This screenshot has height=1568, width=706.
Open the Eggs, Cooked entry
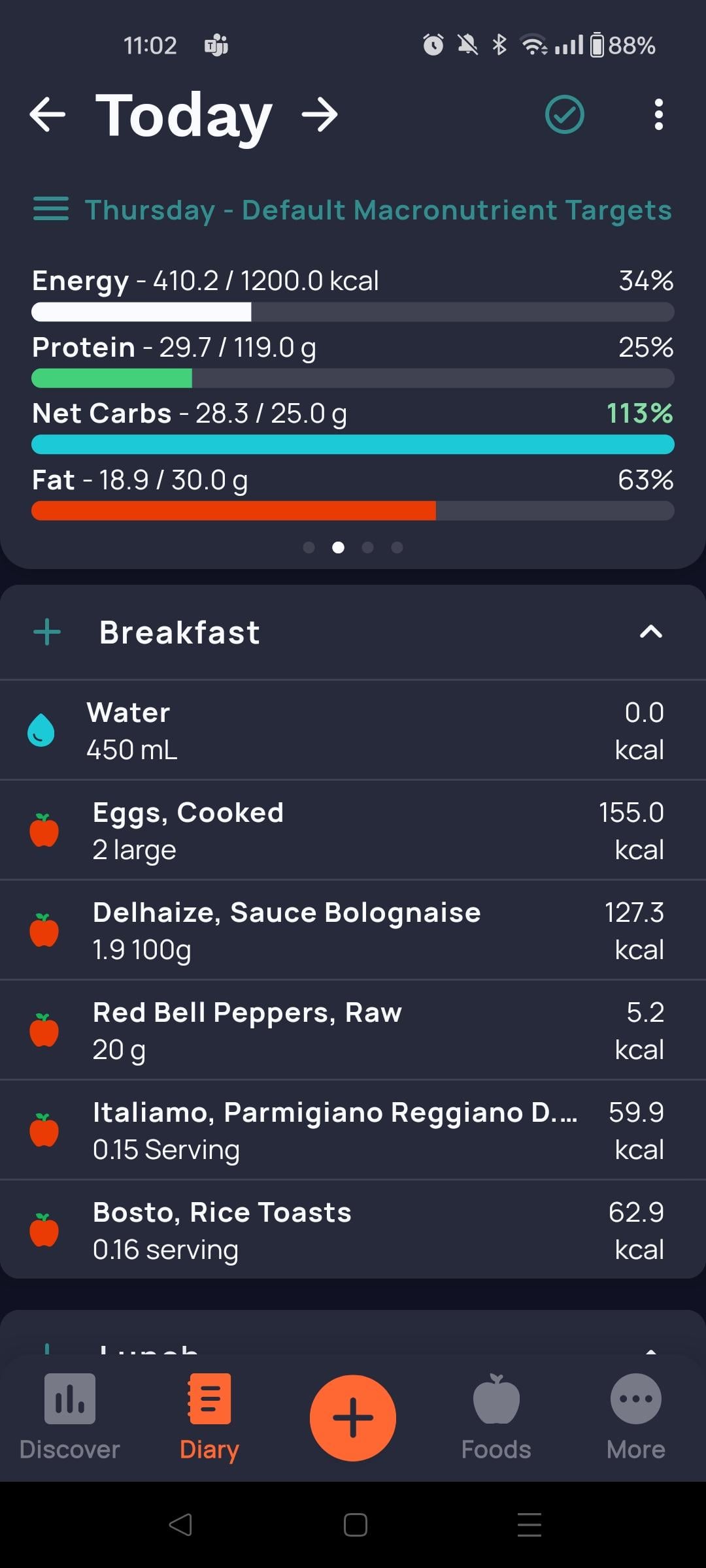353,830
